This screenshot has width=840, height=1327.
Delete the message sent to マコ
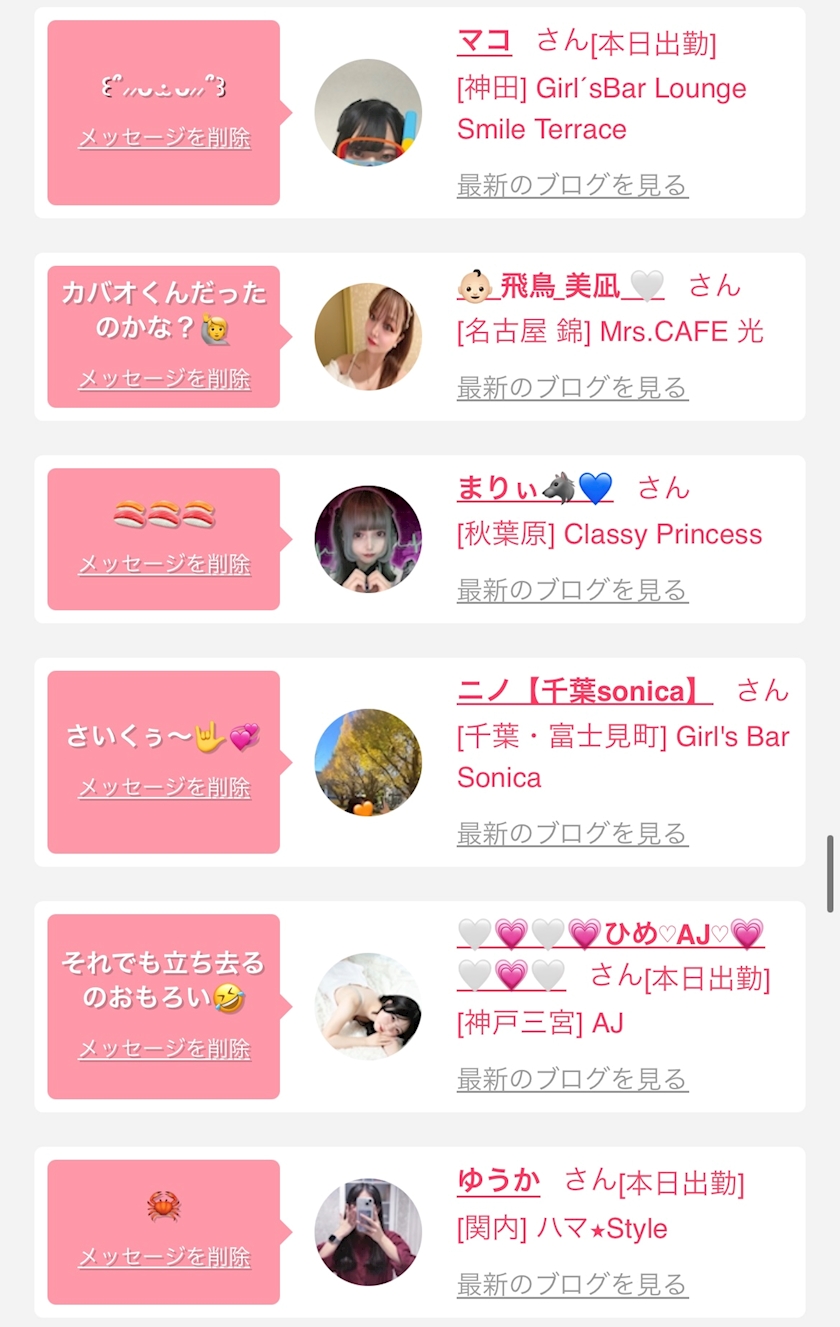[x=164, y=138]
